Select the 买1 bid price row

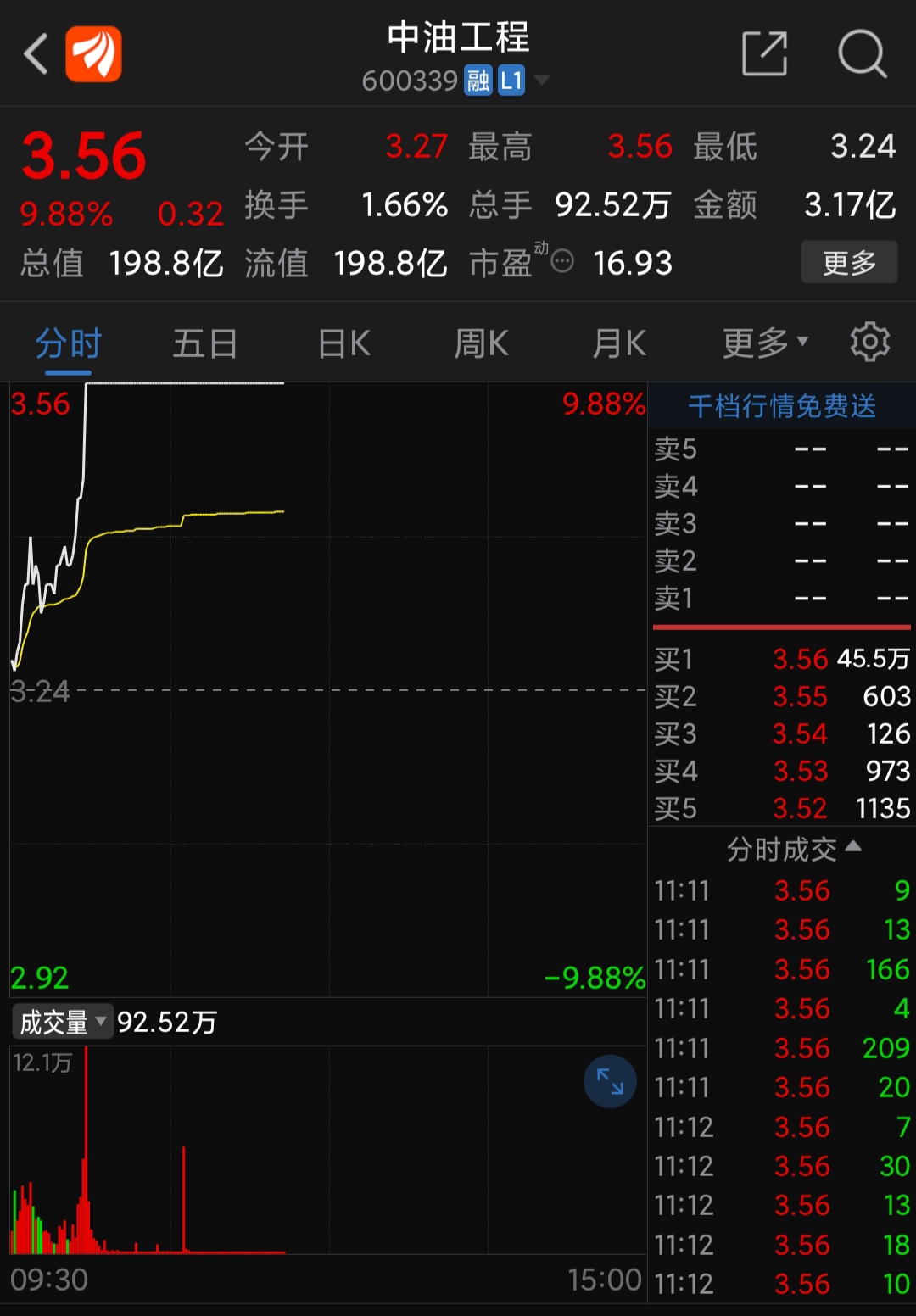(x=780, y=660)
